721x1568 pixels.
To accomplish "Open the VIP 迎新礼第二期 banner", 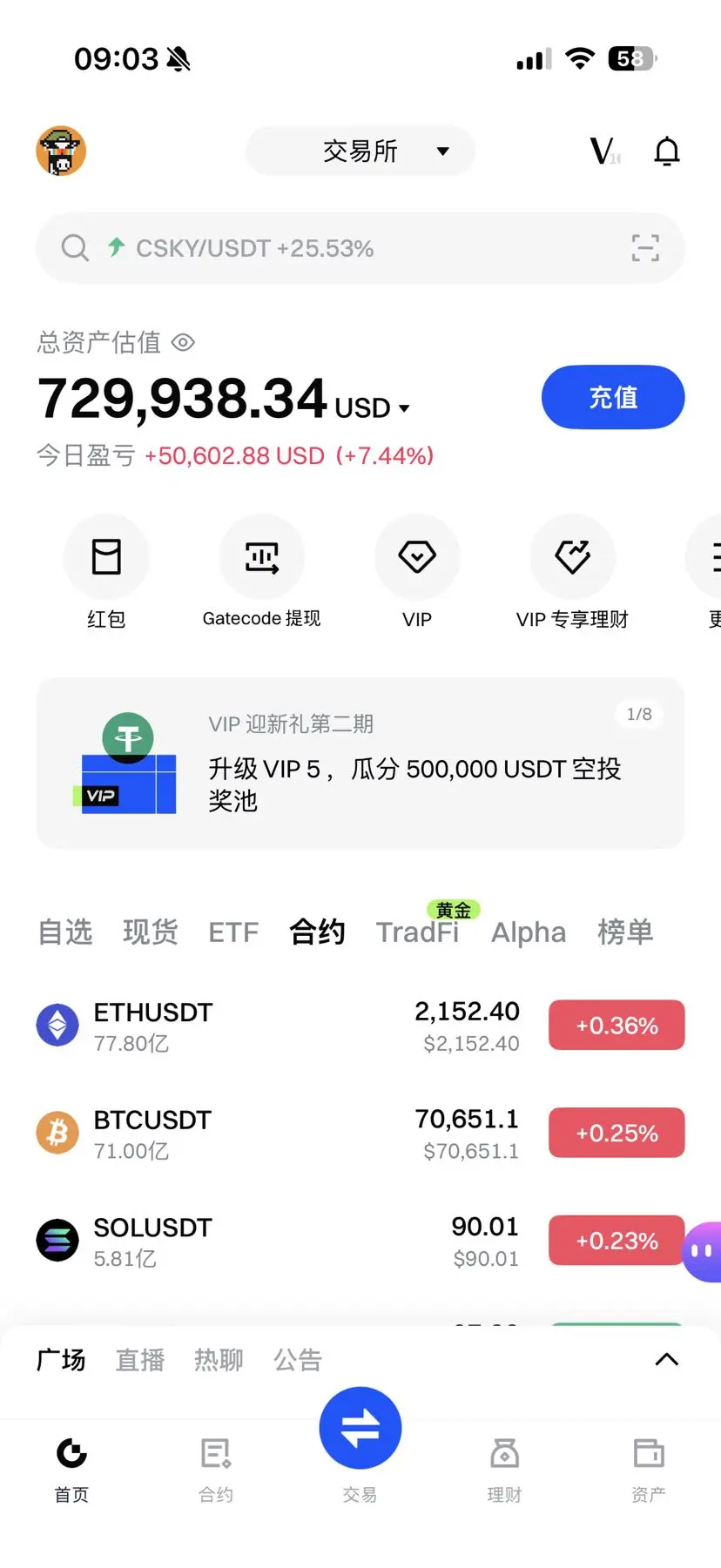I will pos(360,763).
